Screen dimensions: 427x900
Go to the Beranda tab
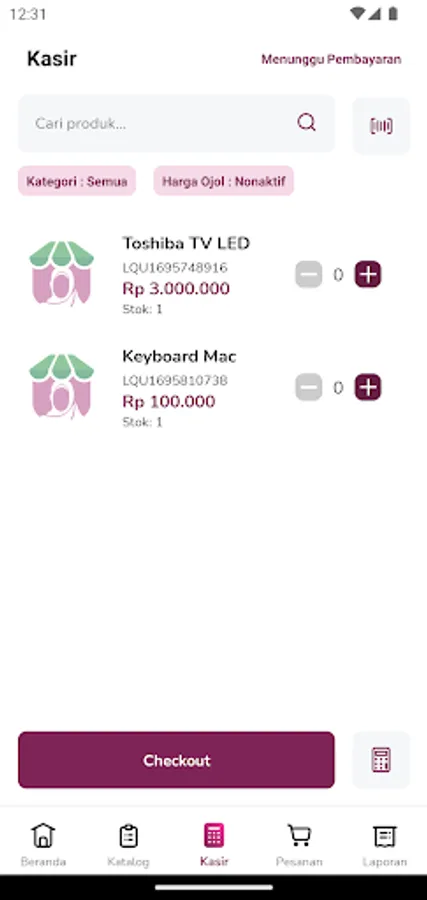(43, 845)
